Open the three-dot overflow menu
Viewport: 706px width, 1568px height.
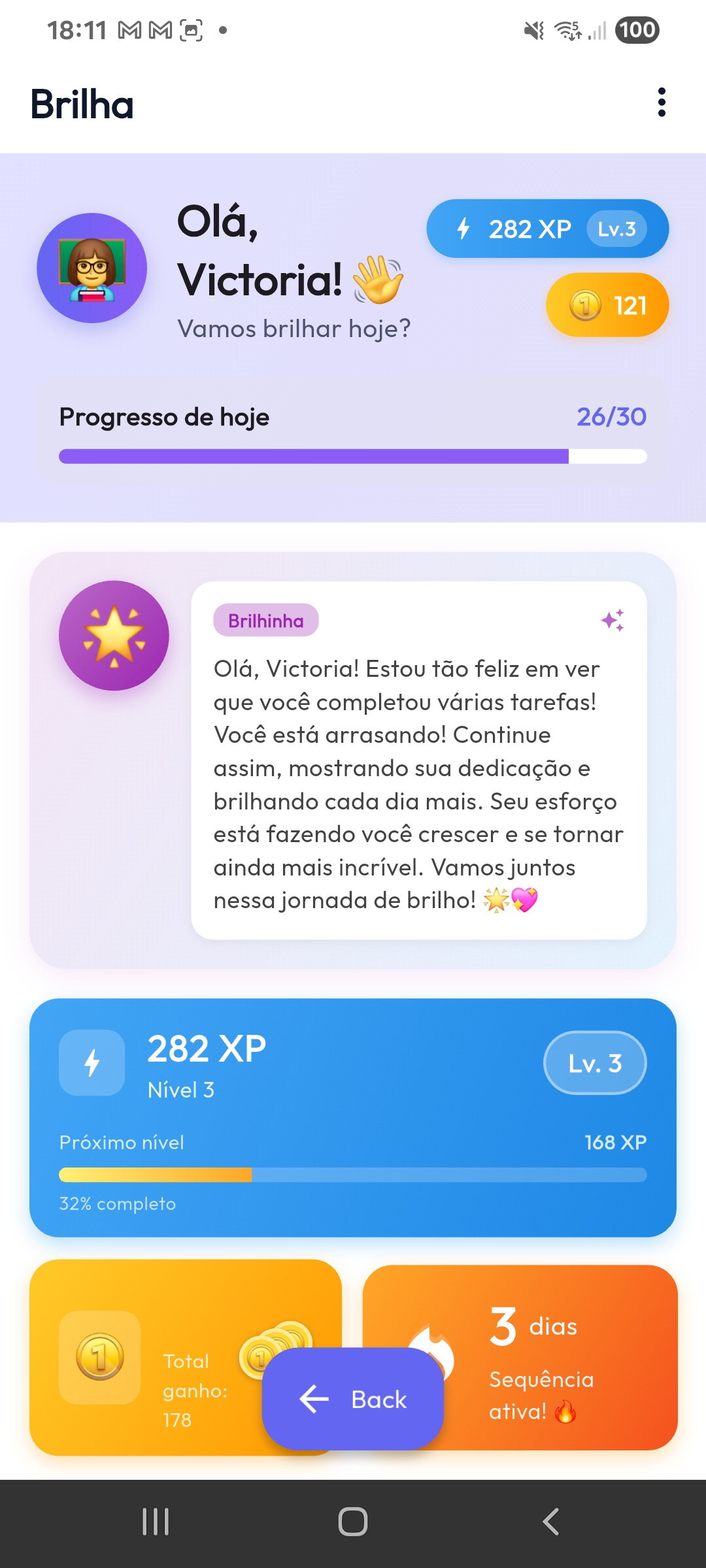(x=662, y=103)
